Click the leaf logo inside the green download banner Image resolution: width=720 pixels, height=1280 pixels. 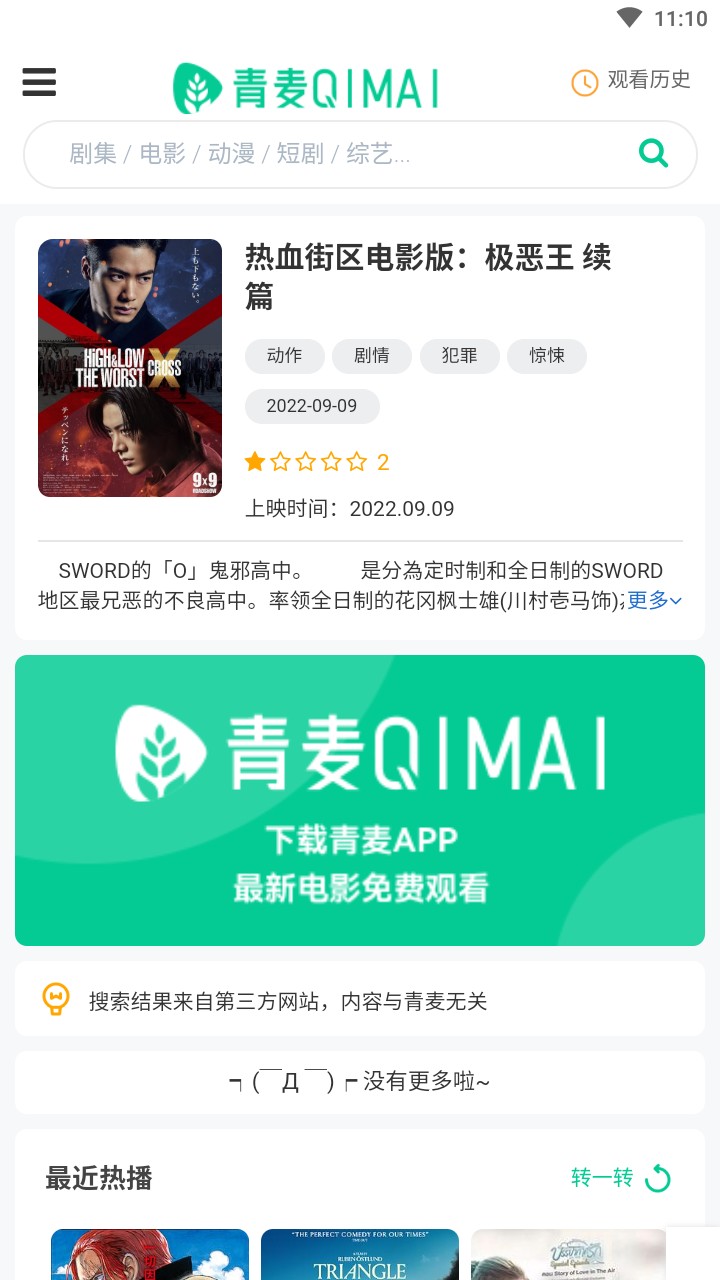tap(163, 750)
